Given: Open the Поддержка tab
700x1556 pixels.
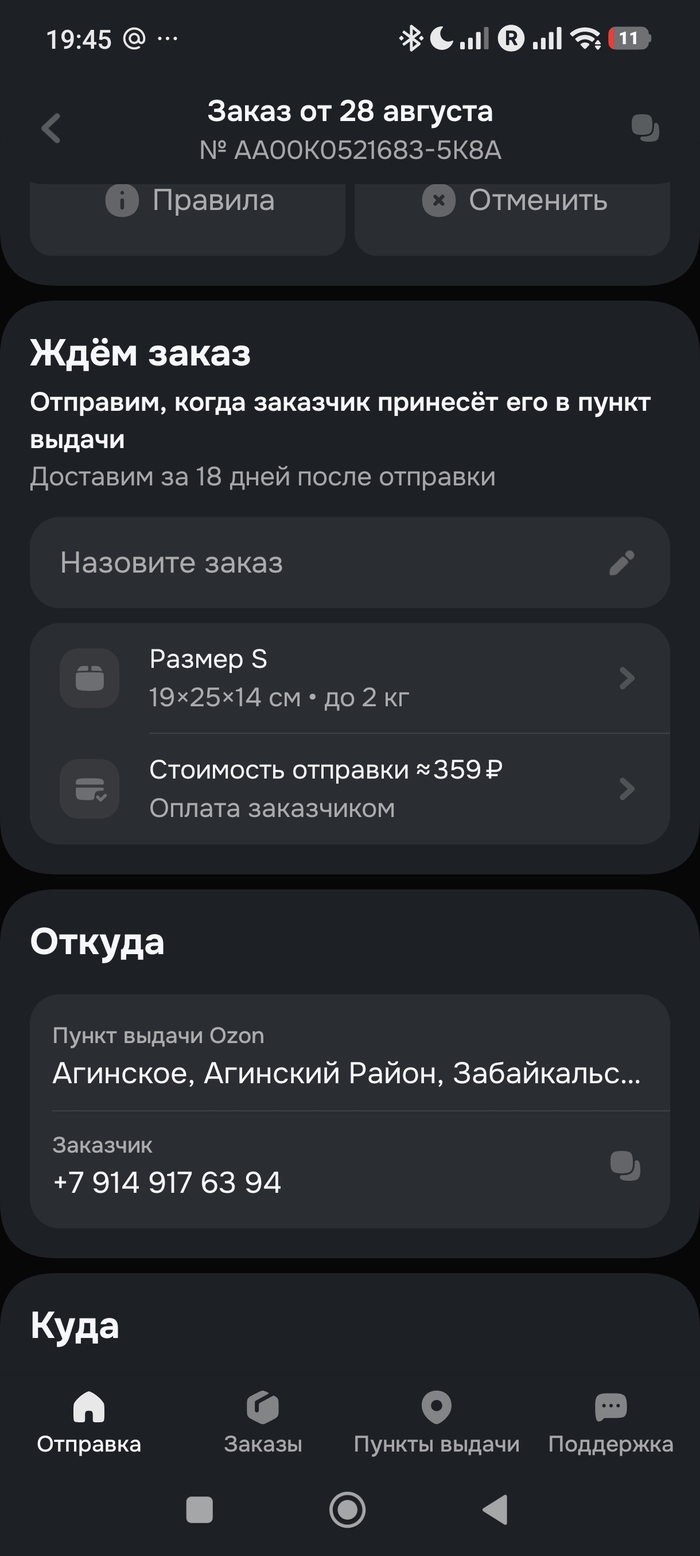Looking at the screenshot, I should [611, 1423].
